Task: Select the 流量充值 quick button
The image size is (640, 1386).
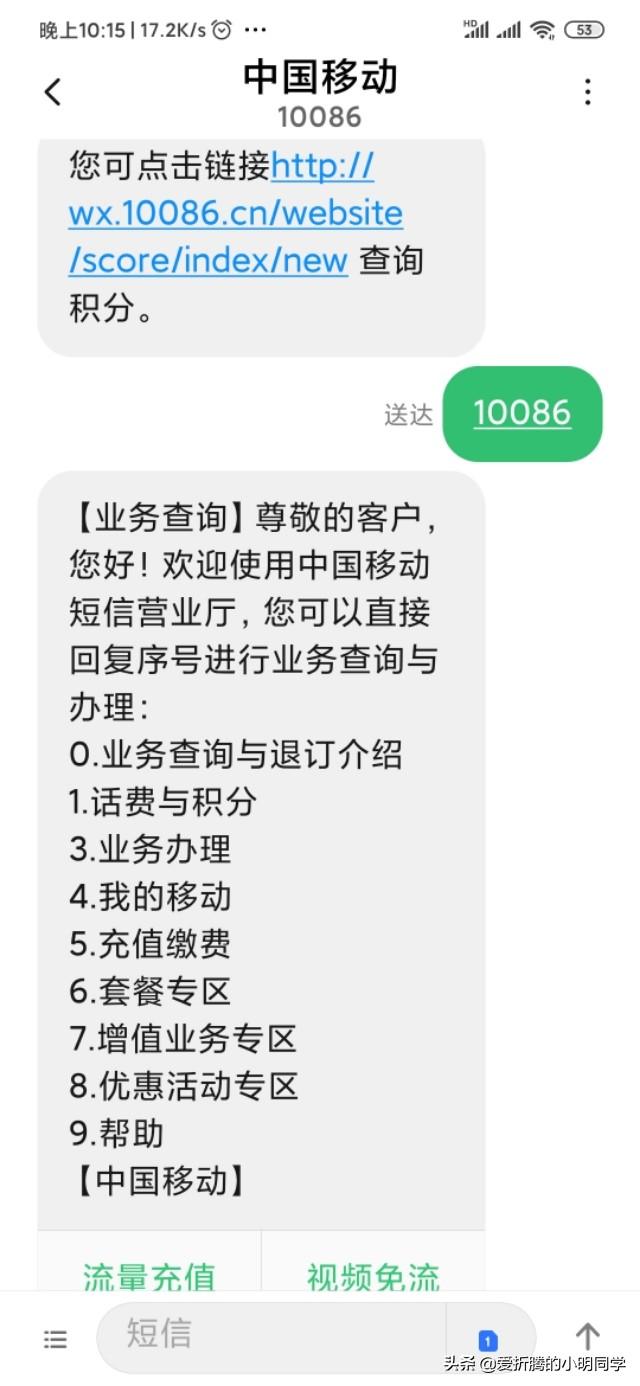Action: click(x=149, y=1275)
